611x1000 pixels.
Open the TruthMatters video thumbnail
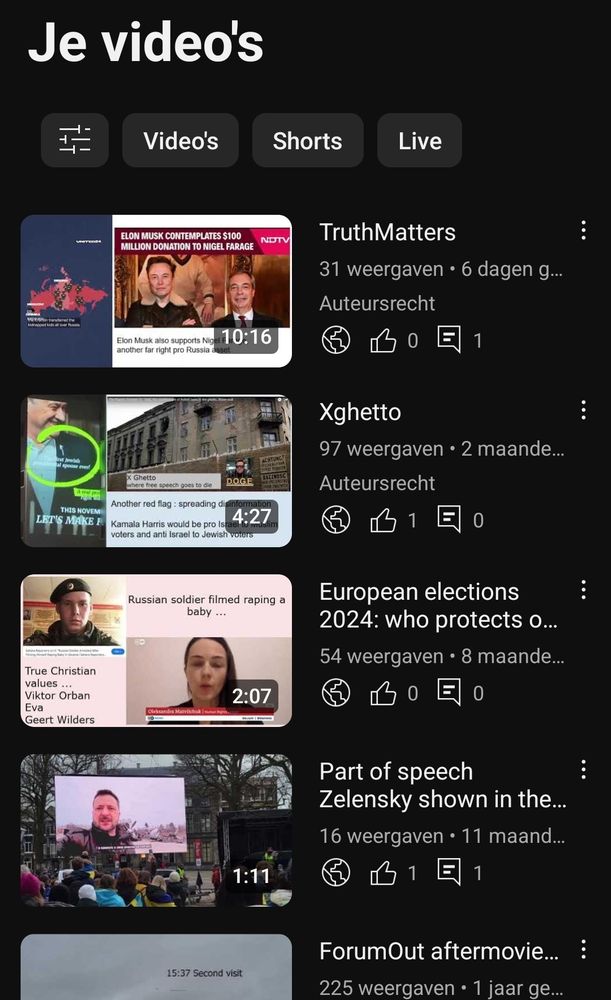pos(156,291)
